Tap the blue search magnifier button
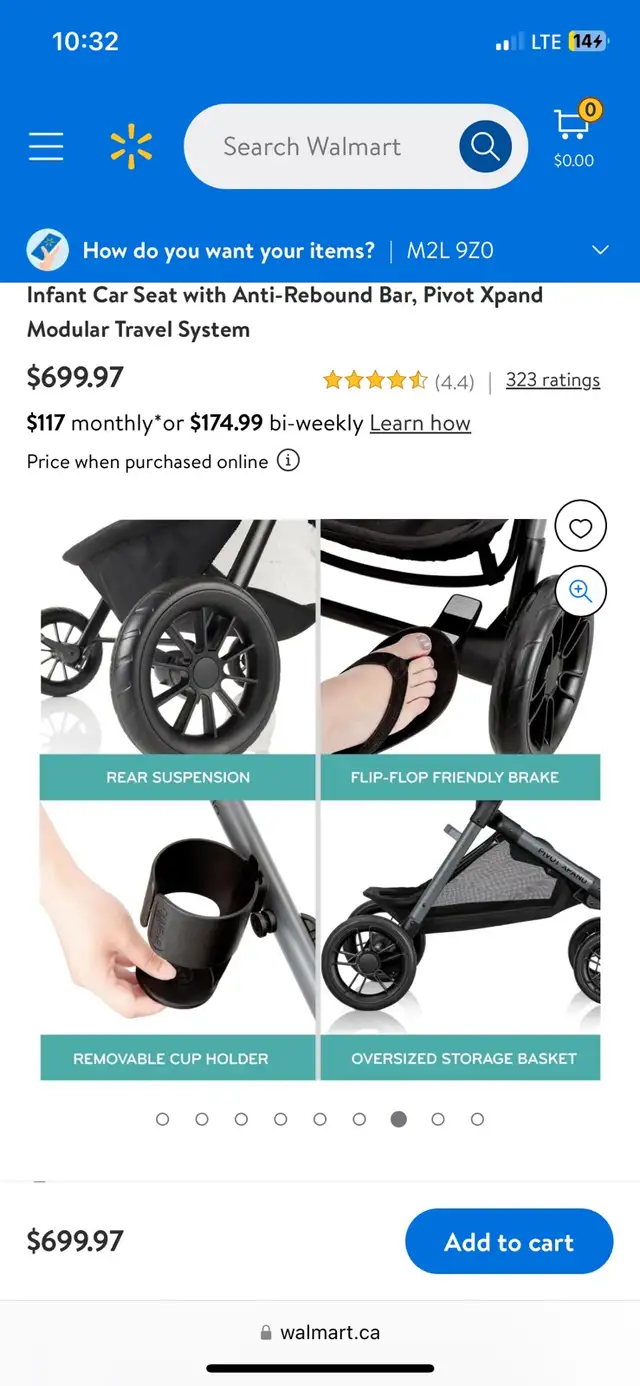 pyautogui.click(x=485, y=147)
